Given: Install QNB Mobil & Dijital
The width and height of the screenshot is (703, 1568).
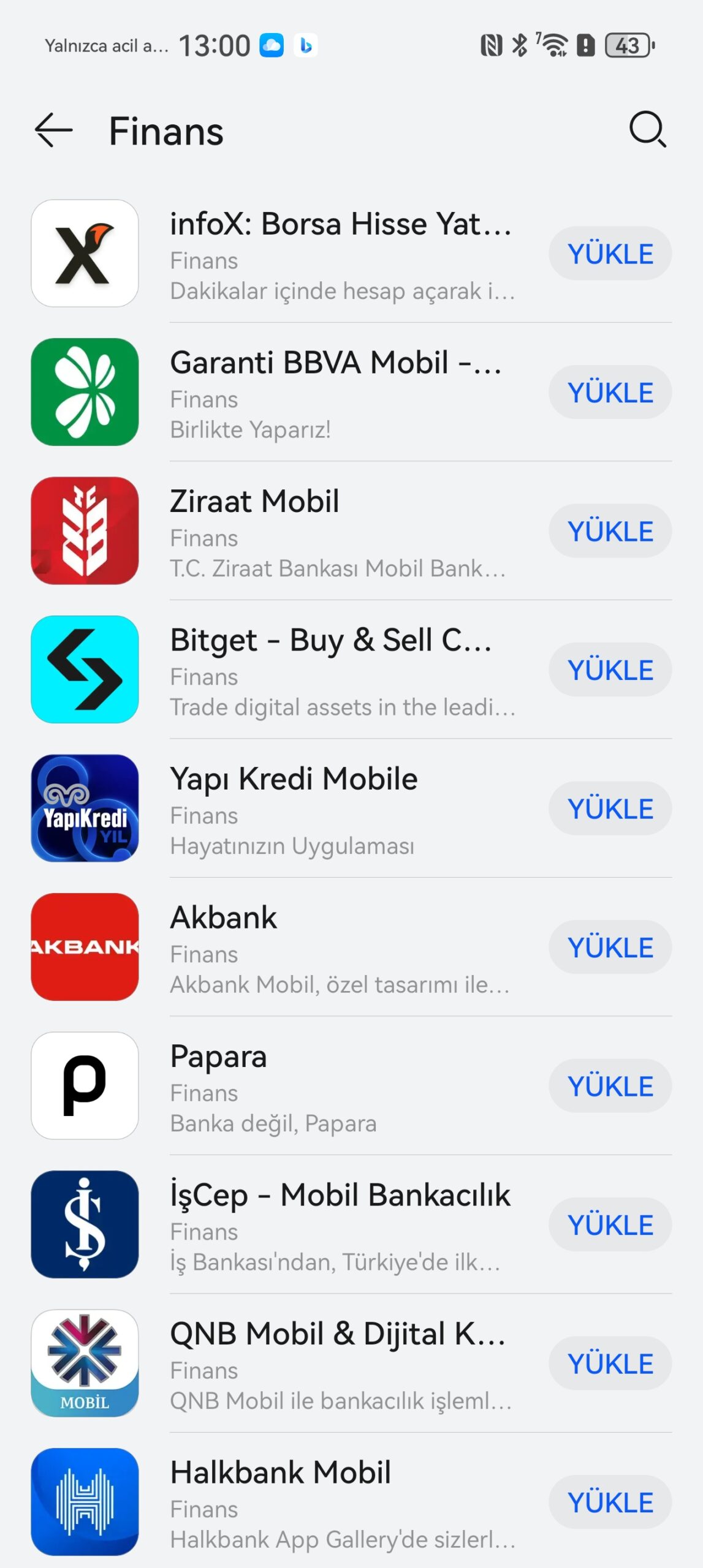Looking at the screenshot, I should pyautogui.click(x=610, y=1363).
